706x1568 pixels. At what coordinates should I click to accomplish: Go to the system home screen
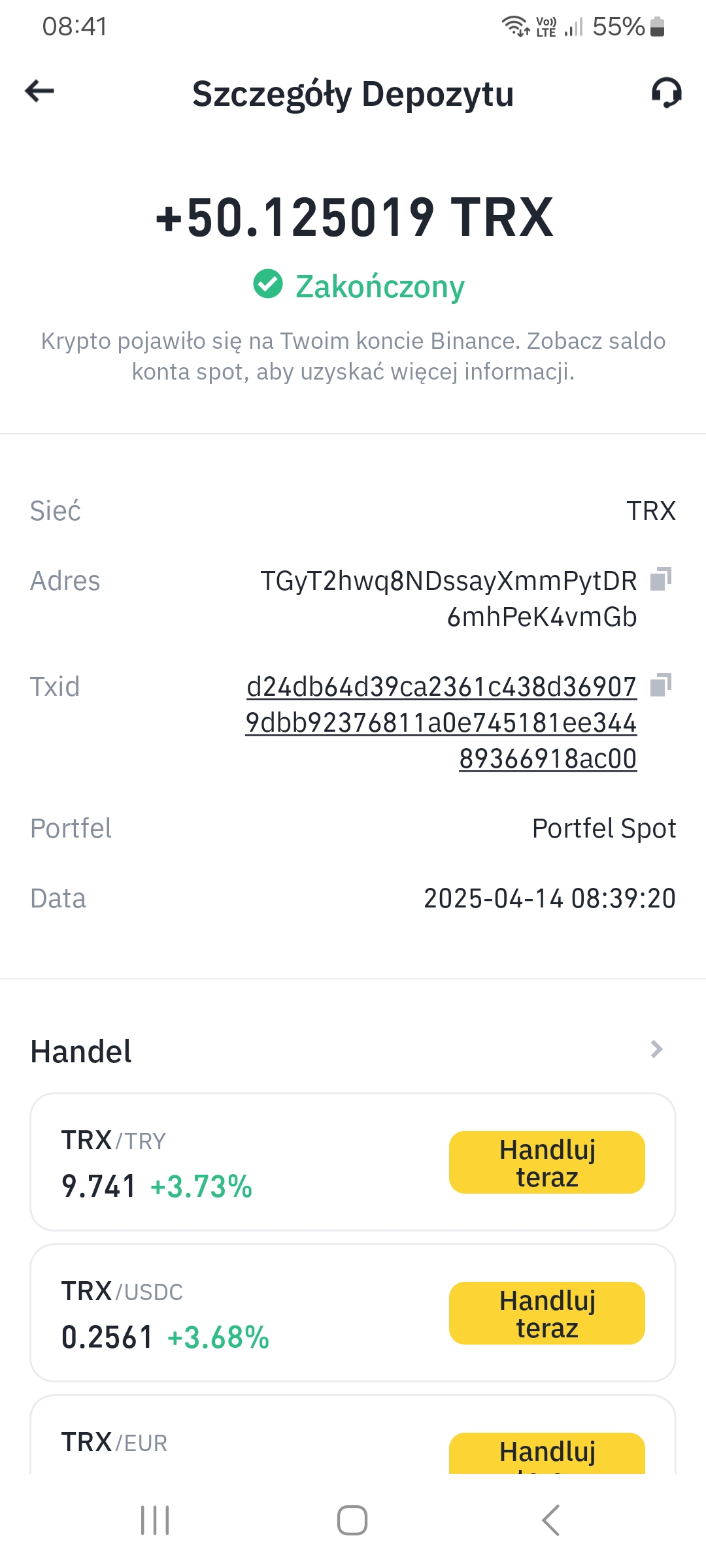point(352,1520)
